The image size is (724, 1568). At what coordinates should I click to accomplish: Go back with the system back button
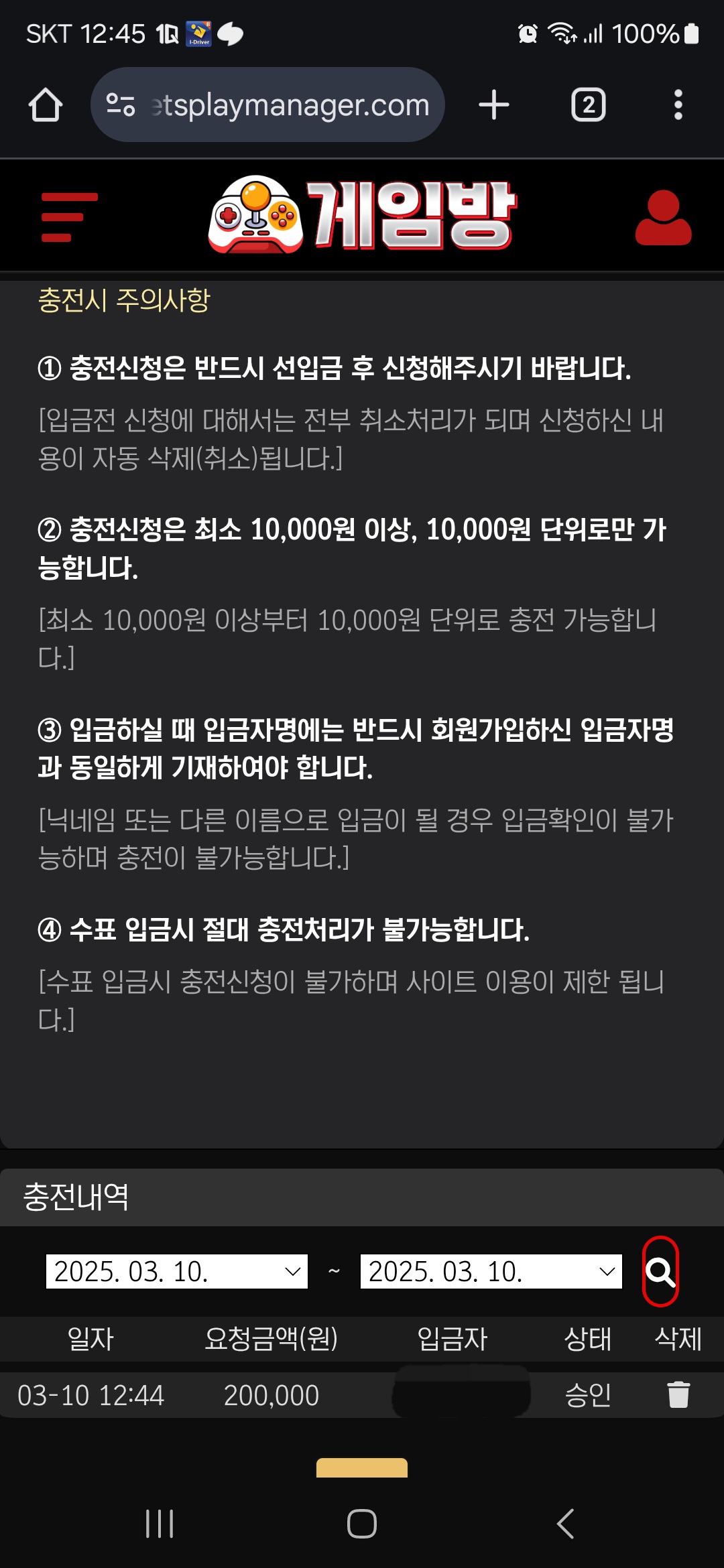click(565, 1523)
